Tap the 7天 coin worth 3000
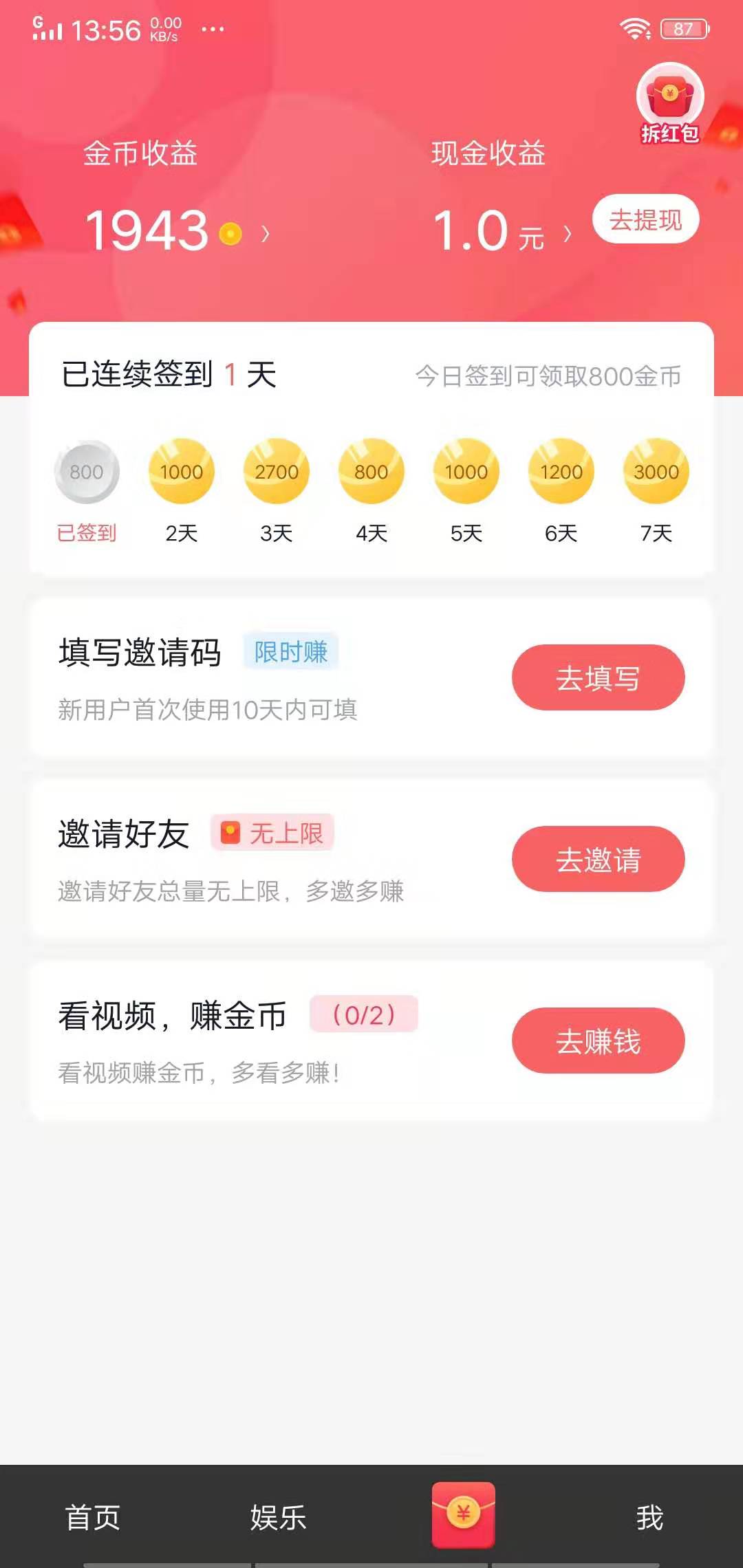743x1568 pixels. (x=655, y=471)
